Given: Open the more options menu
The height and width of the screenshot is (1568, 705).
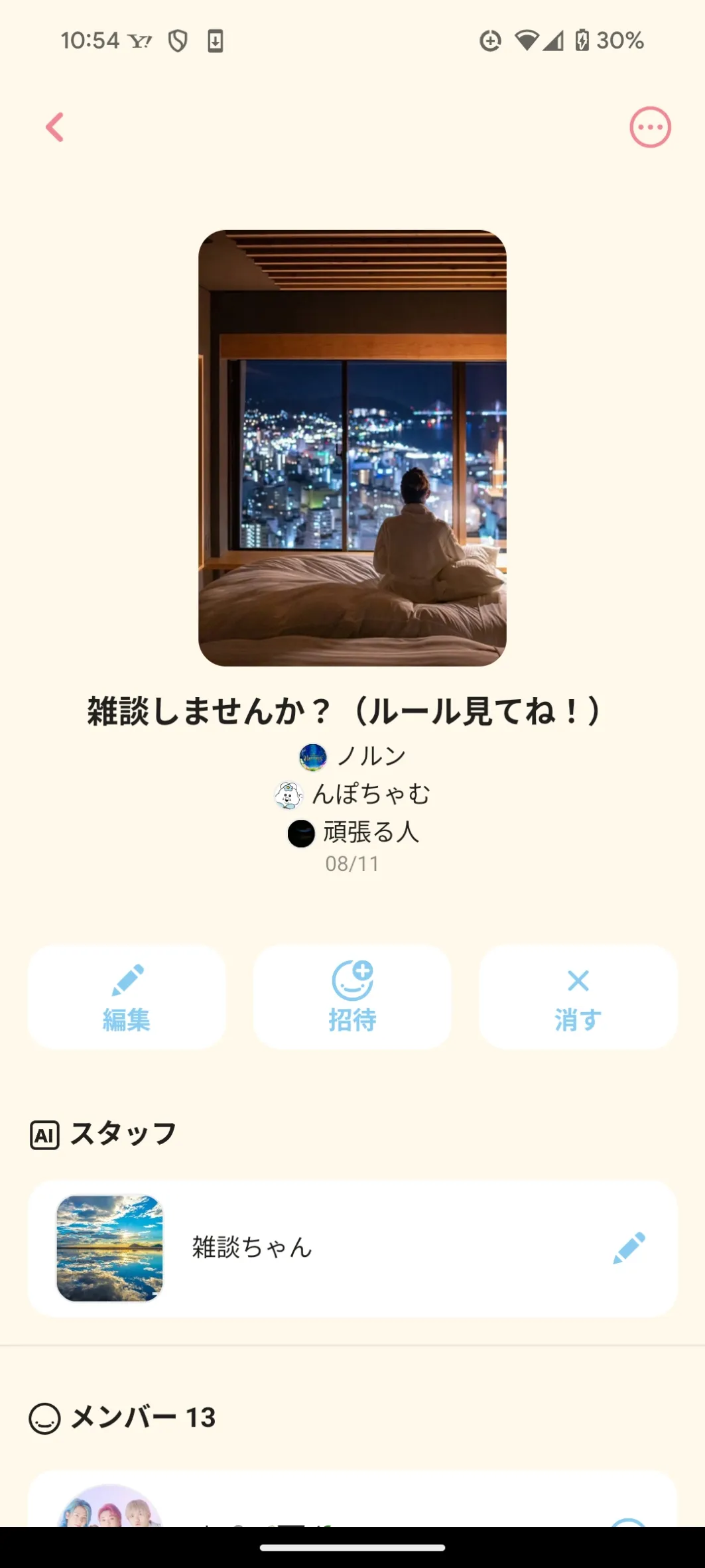Looking at the screenshot, I should click(650, 127).
